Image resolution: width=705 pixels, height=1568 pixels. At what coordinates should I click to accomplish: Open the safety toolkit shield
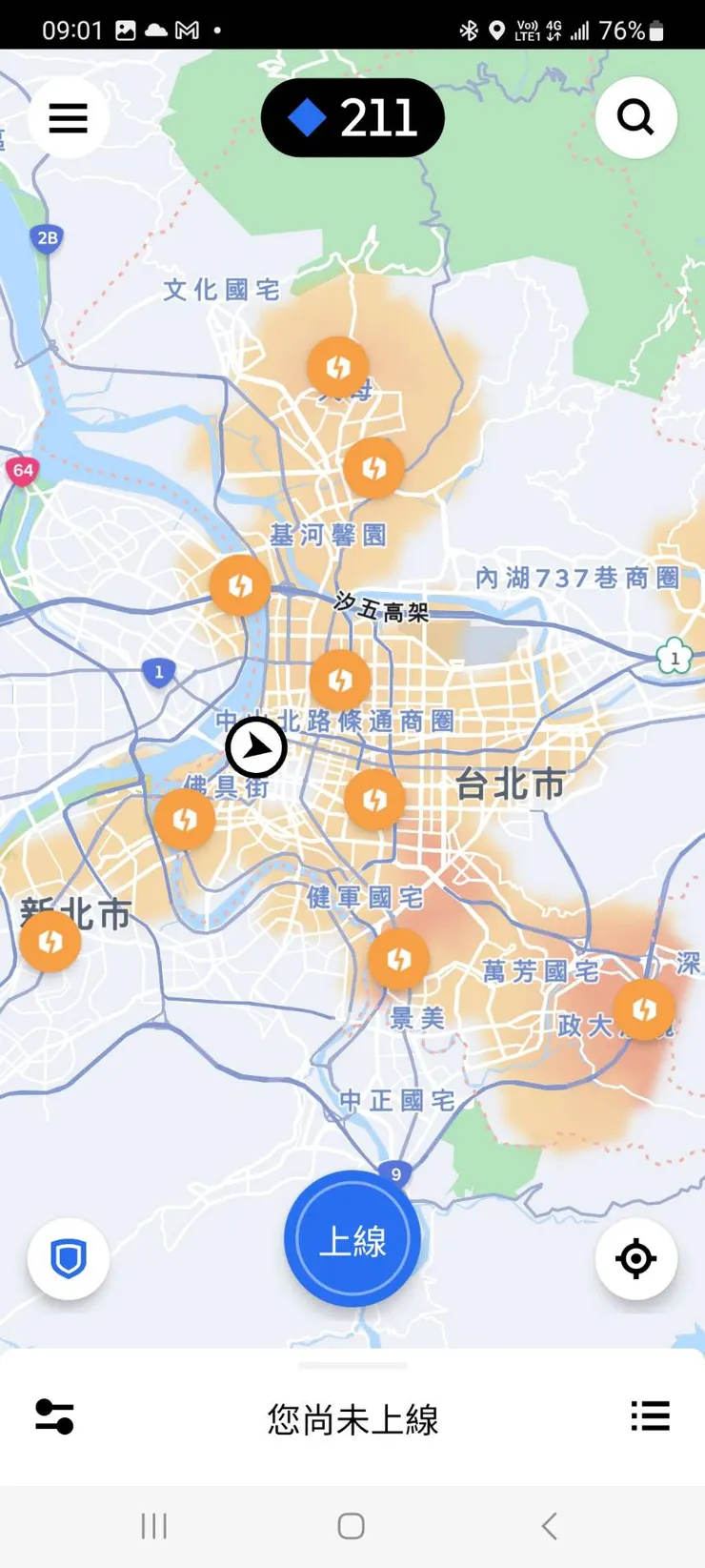click(67, 1258)
